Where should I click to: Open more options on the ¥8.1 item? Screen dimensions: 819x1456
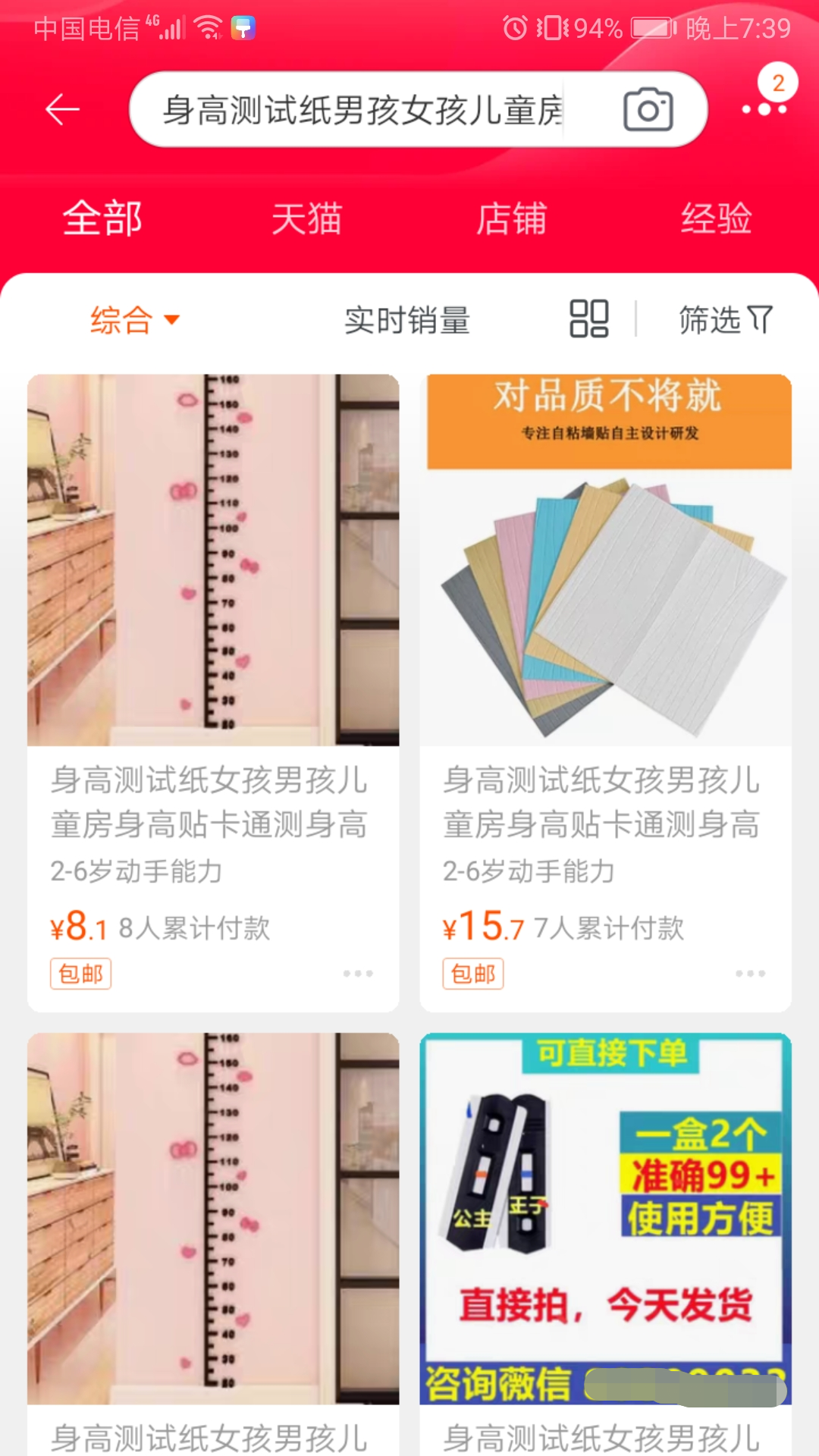coord(358,973)
